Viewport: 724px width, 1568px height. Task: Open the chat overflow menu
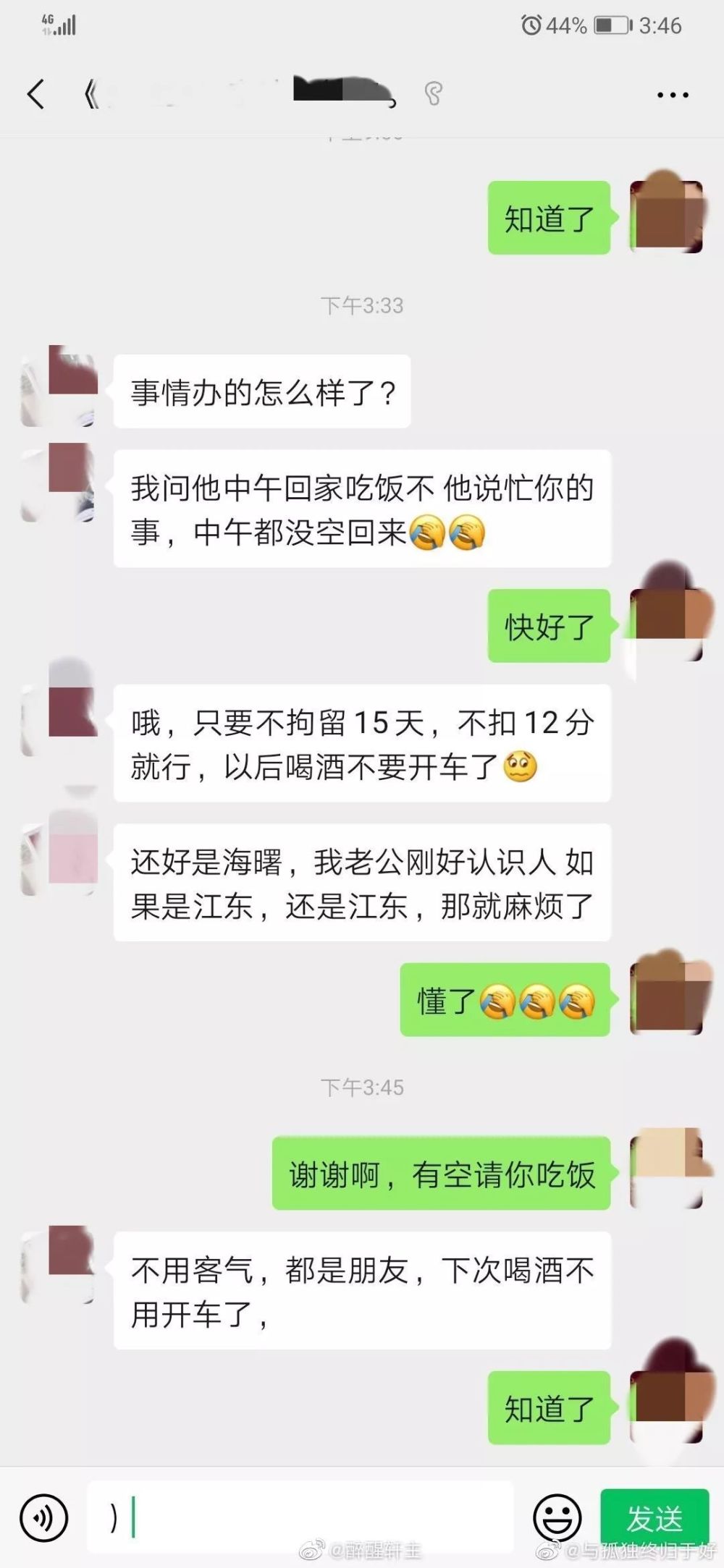[x=672, y=95]
